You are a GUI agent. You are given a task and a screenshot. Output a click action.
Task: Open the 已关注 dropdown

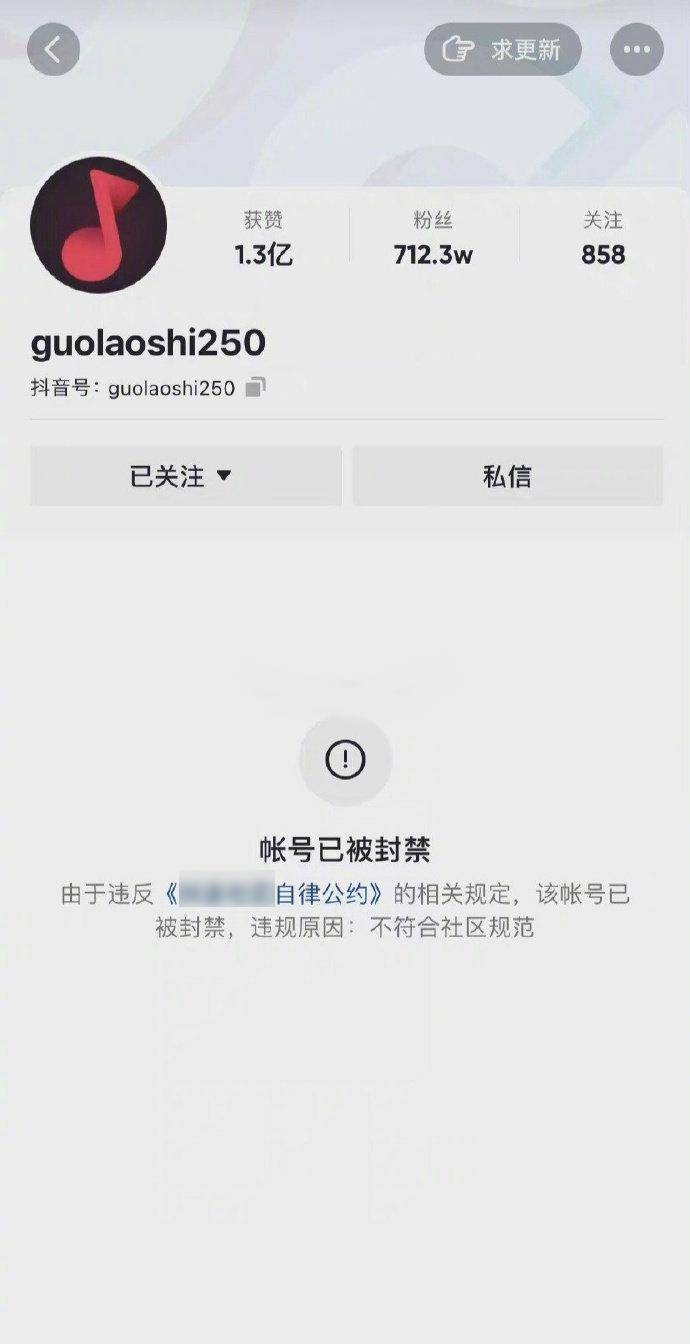[x=186, y=476]
